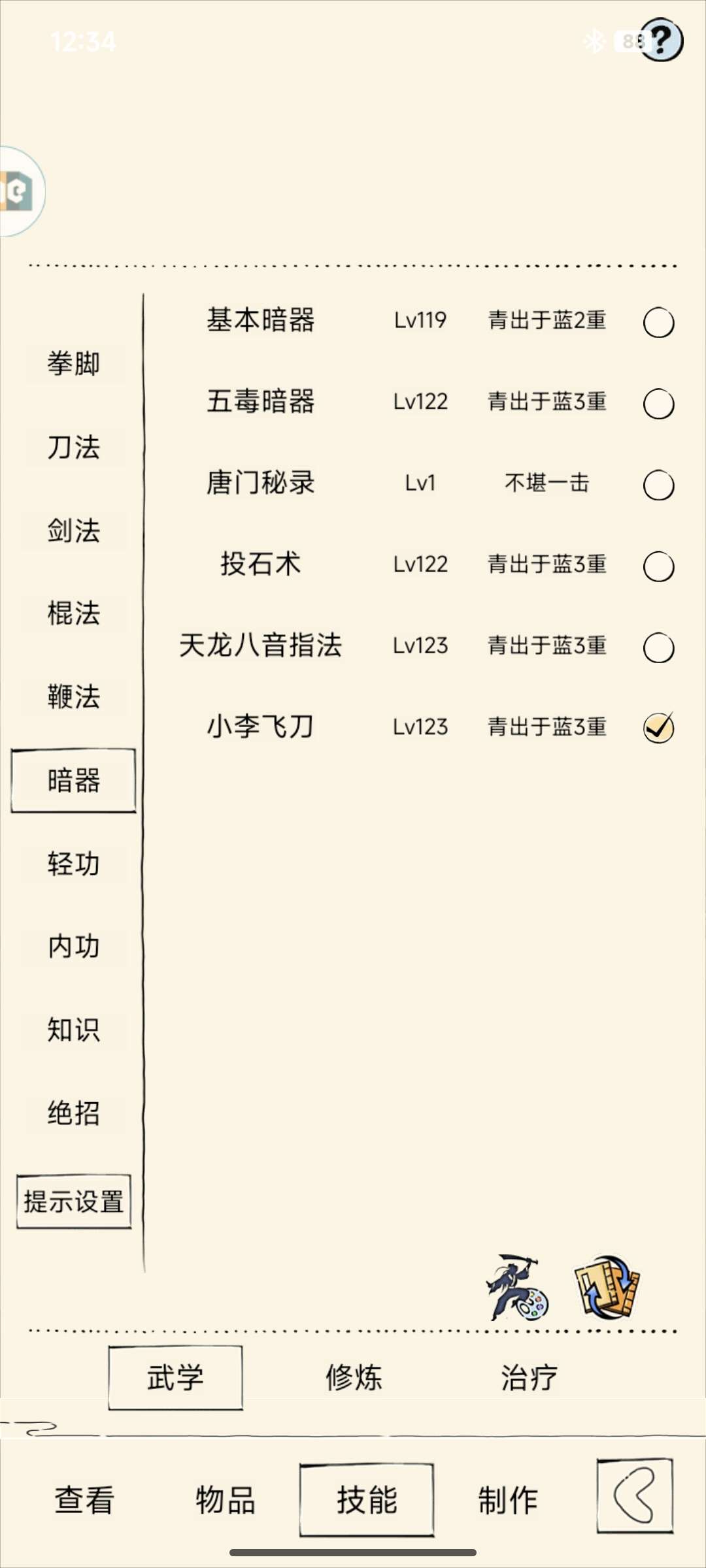Select the 五毒暗器 radio button
Viewport: 706px width, 1568px height.
coord(658,404)
